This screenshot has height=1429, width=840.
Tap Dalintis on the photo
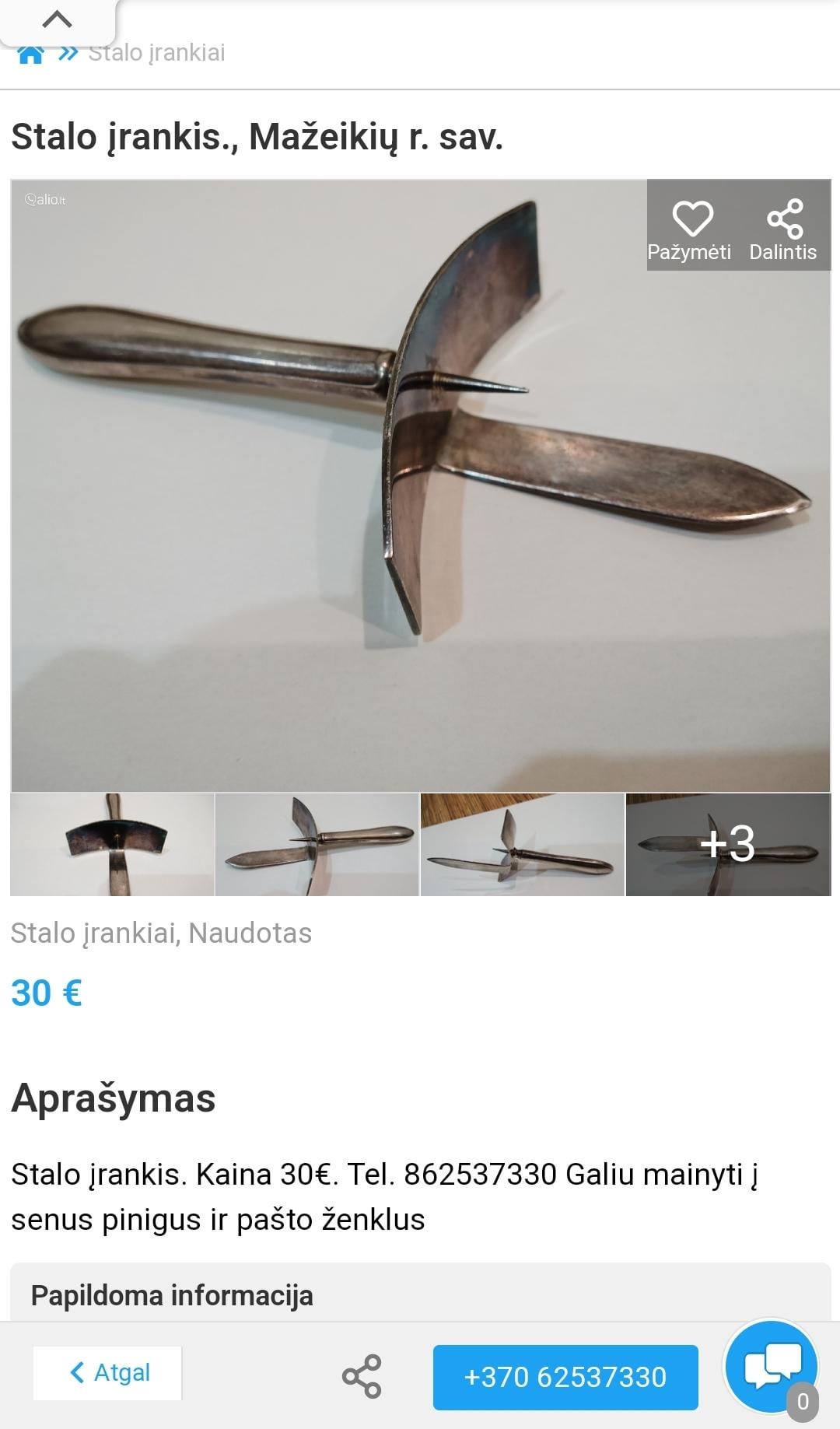pos(783,229)
